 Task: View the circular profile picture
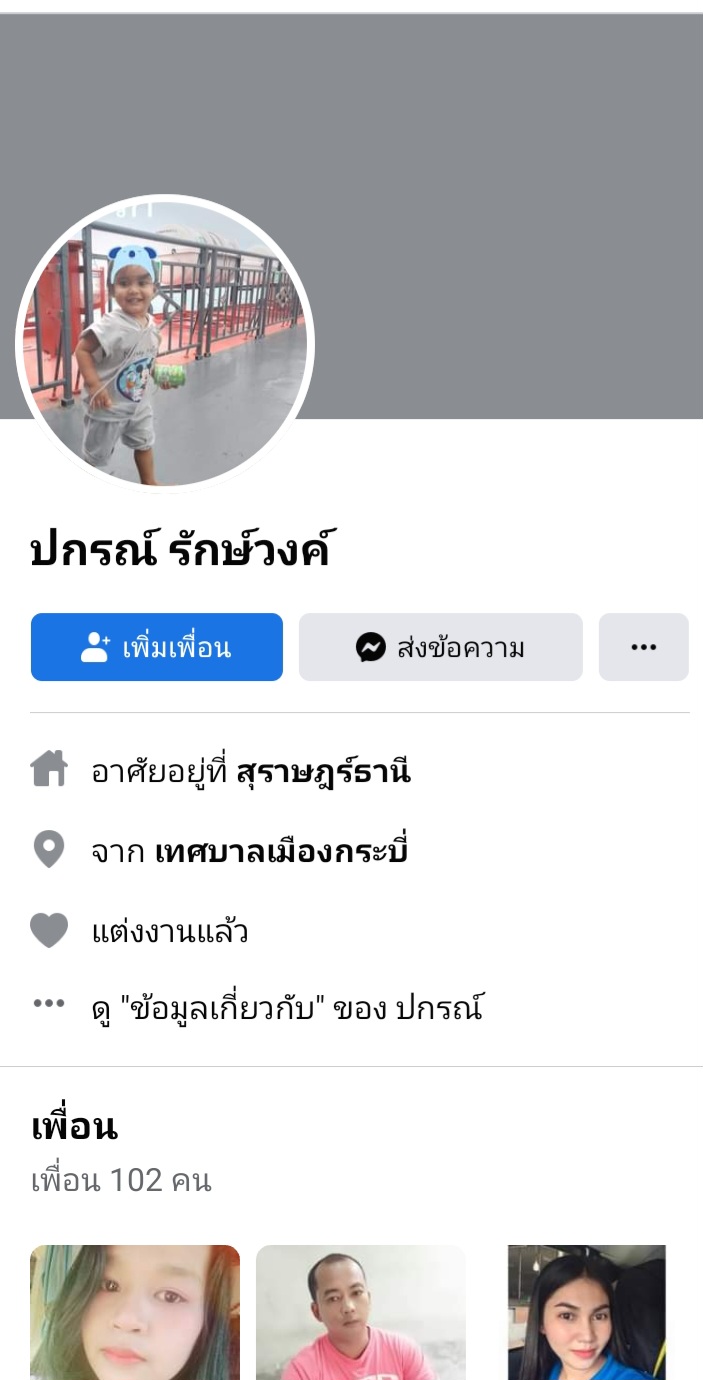[165, 344]
